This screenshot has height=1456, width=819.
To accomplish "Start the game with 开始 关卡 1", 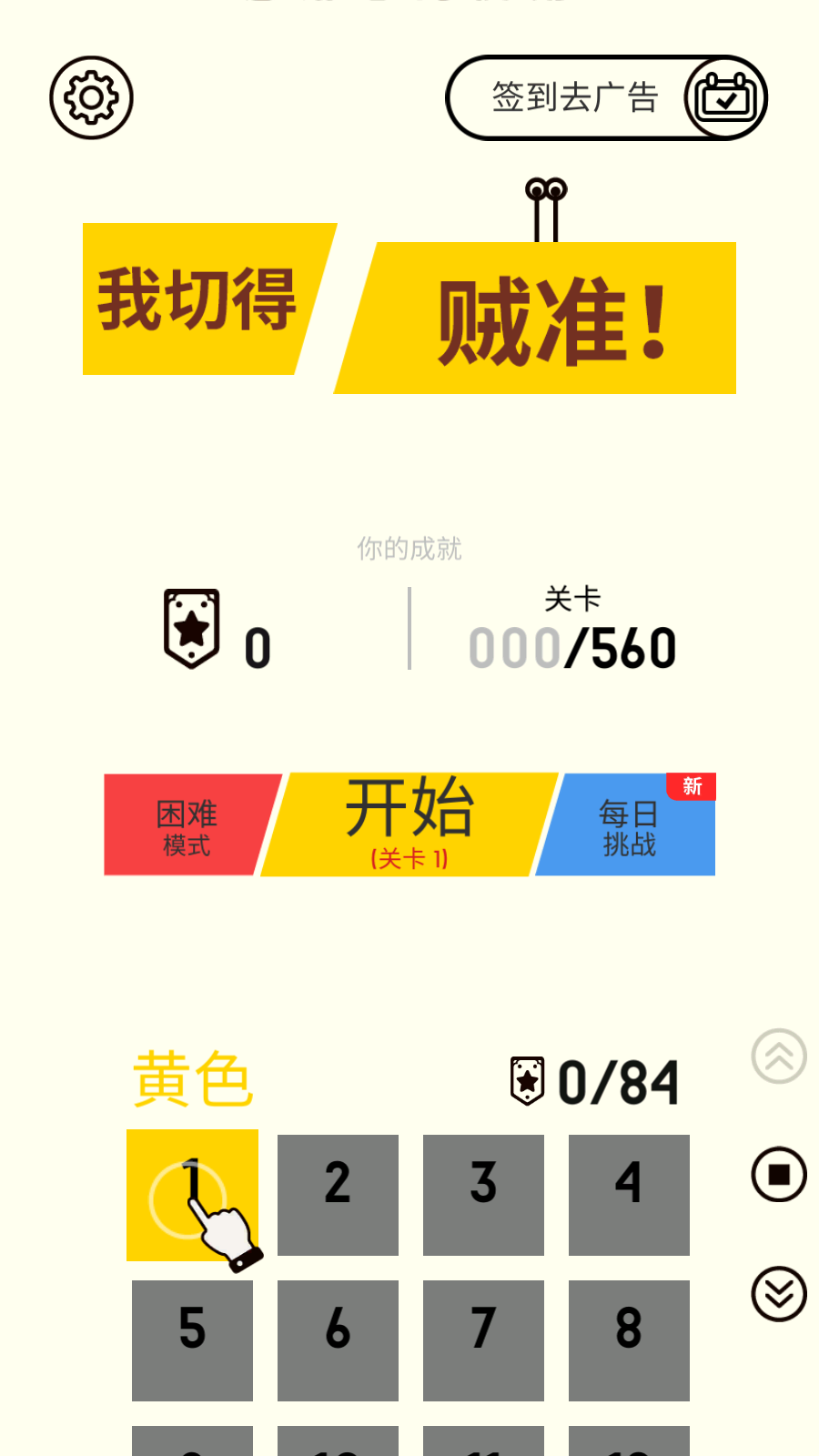I will pyautogui.click(x=409, y=824).
